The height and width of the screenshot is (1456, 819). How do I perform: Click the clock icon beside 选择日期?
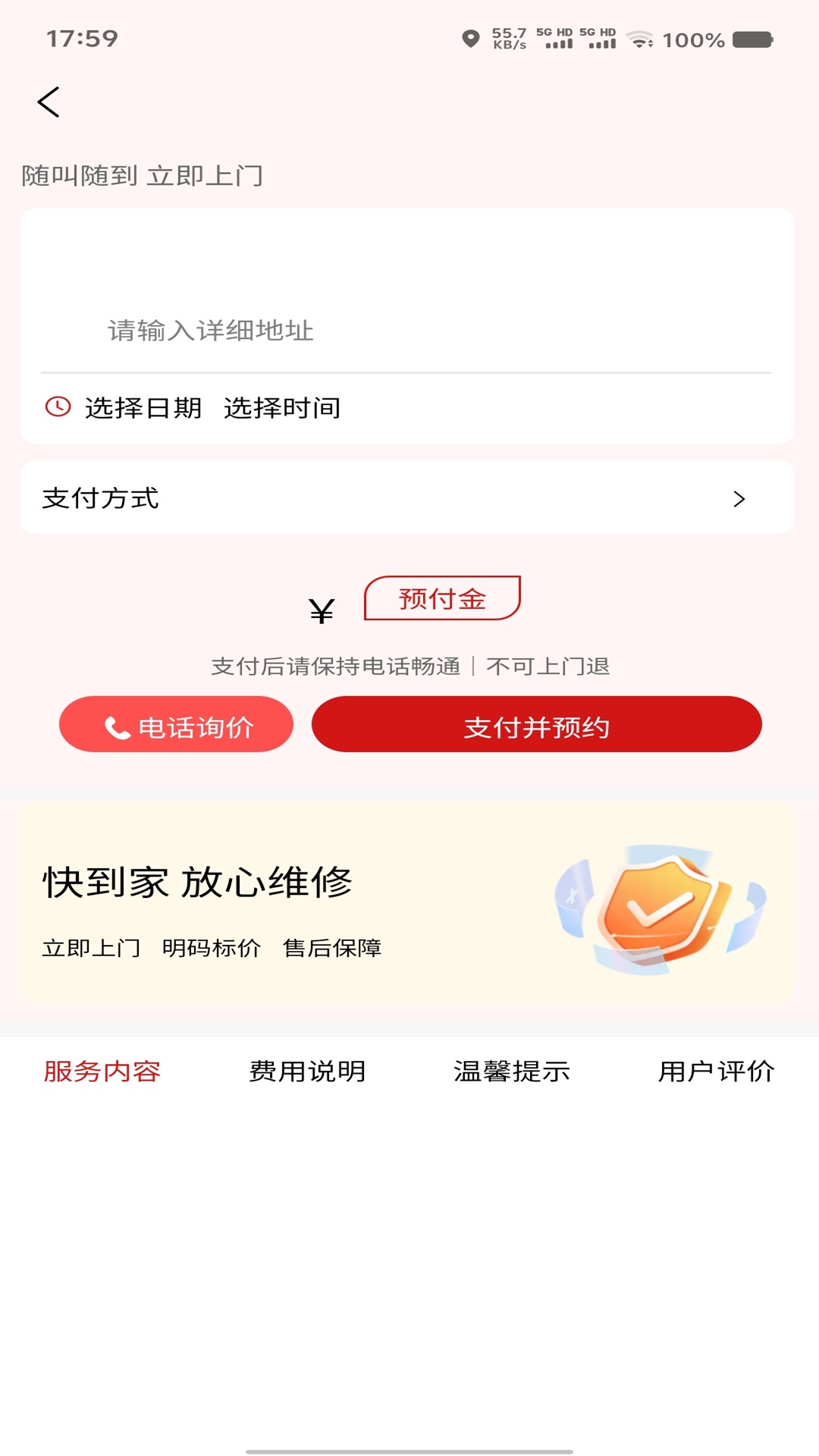tap(56, 407)
